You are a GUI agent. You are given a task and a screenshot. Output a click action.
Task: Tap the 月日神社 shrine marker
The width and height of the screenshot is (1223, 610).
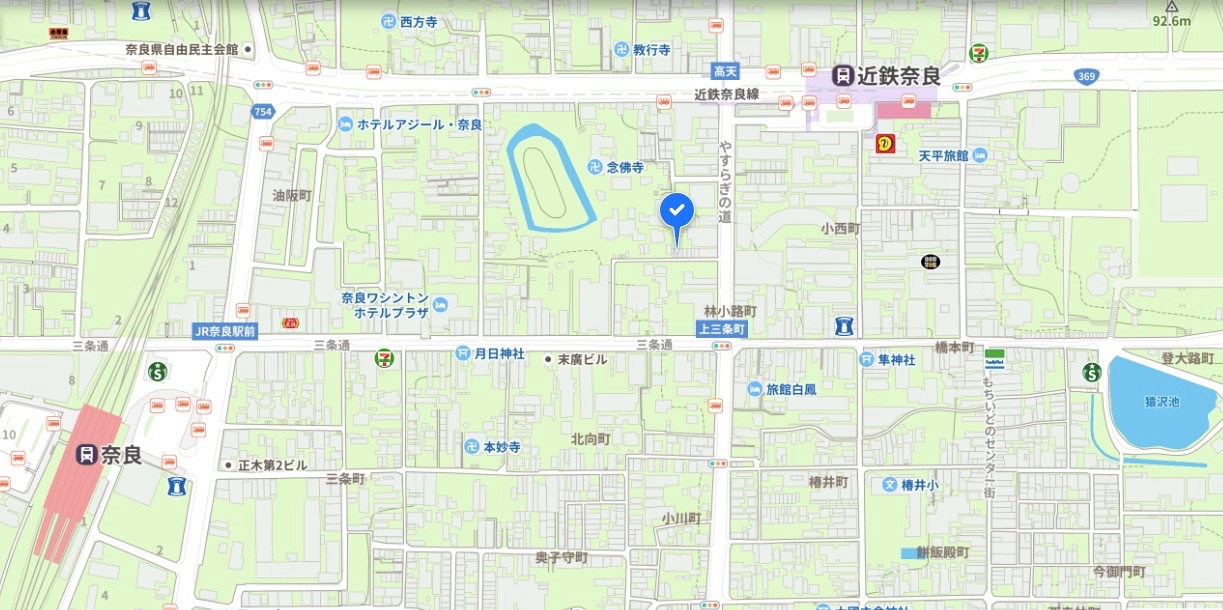coord(462,353)
